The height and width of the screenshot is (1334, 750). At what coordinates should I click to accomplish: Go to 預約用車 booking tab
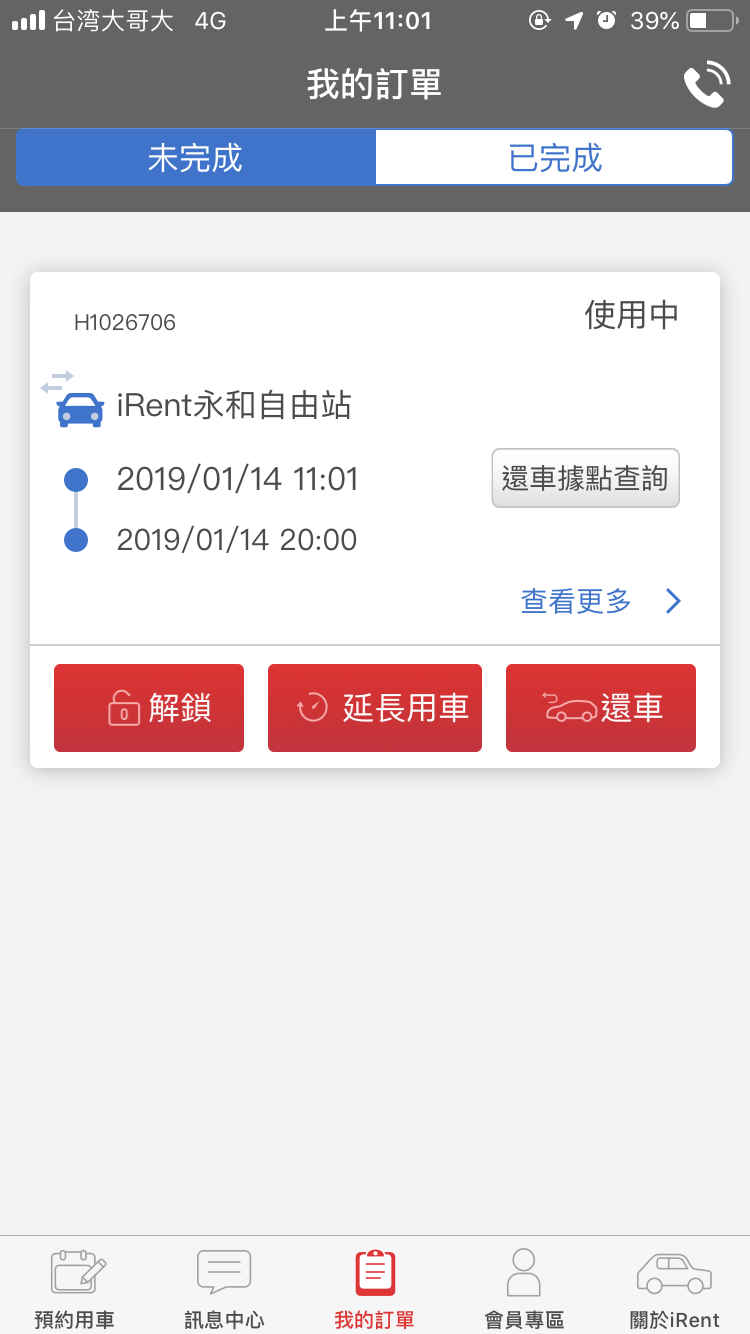pos(75,1288)
